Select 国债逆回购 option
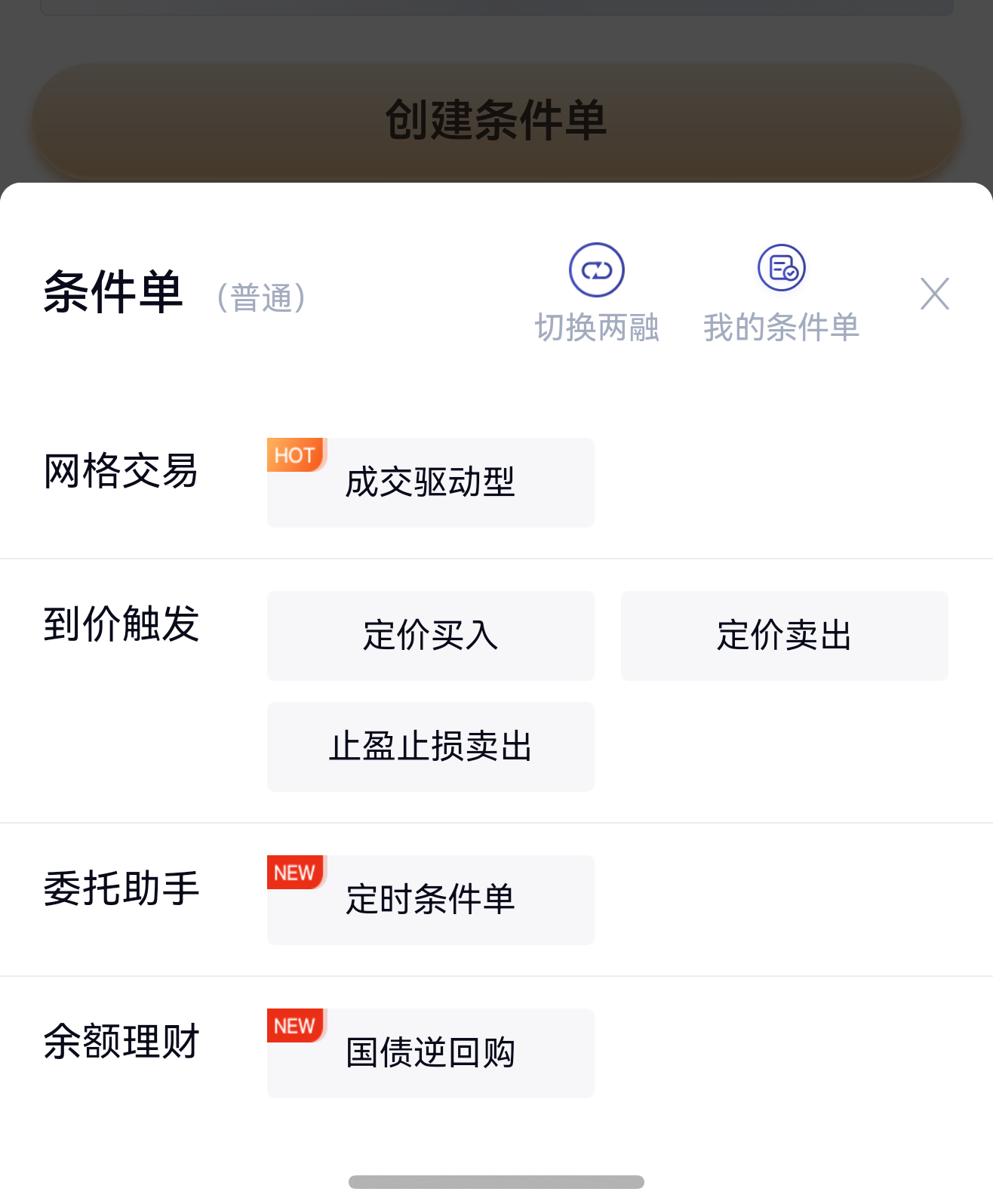The height and width of the screenshot is (1204, 993). (430, 1053)
